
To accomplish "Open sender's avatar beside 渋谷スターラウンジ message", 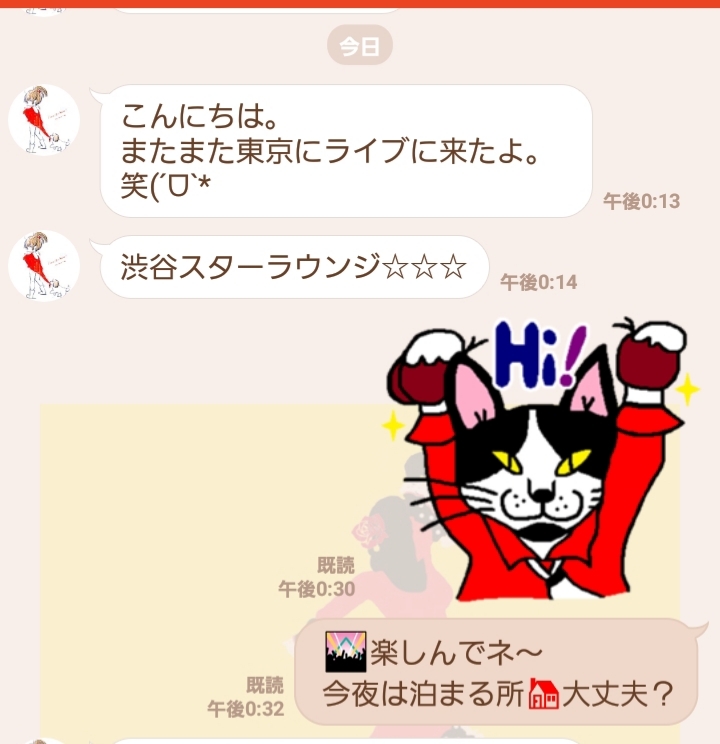I will [x=44, y=266].
